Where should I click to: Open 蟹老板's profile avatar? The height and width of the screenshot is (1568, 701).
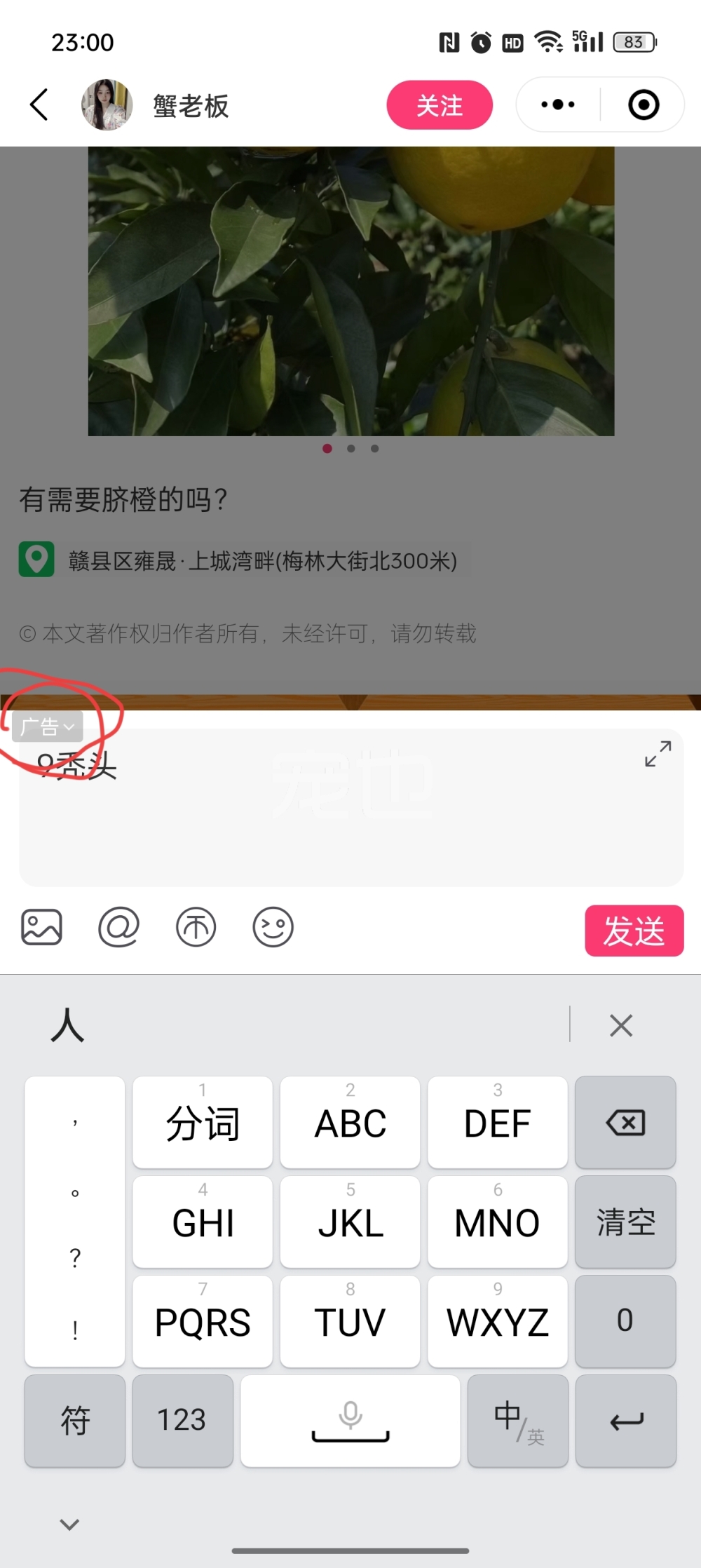[x=107, y=105]
